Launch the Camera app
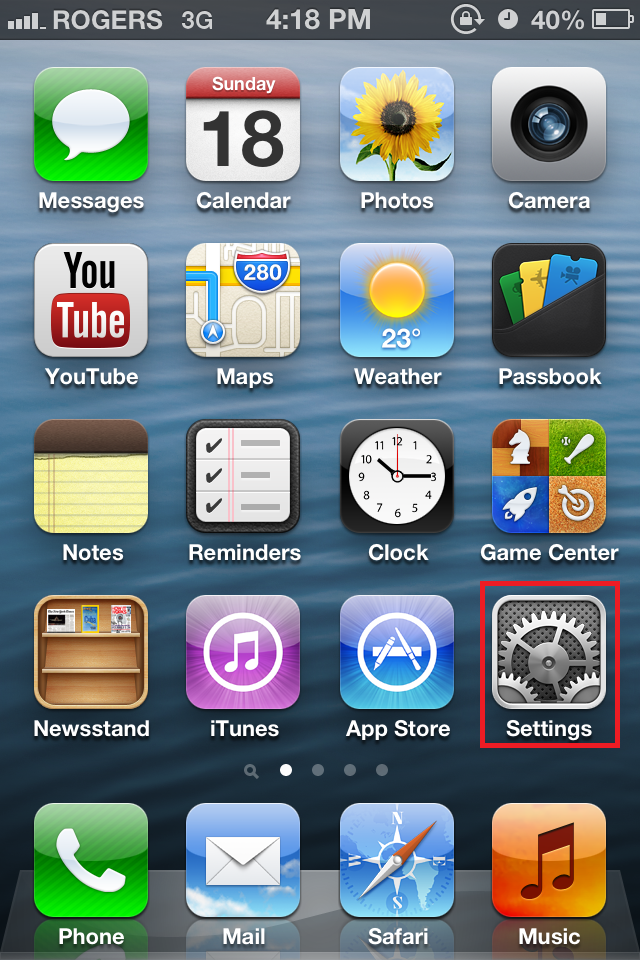The height and width of the screenshot is (960, 640). (x=549, y=125)
